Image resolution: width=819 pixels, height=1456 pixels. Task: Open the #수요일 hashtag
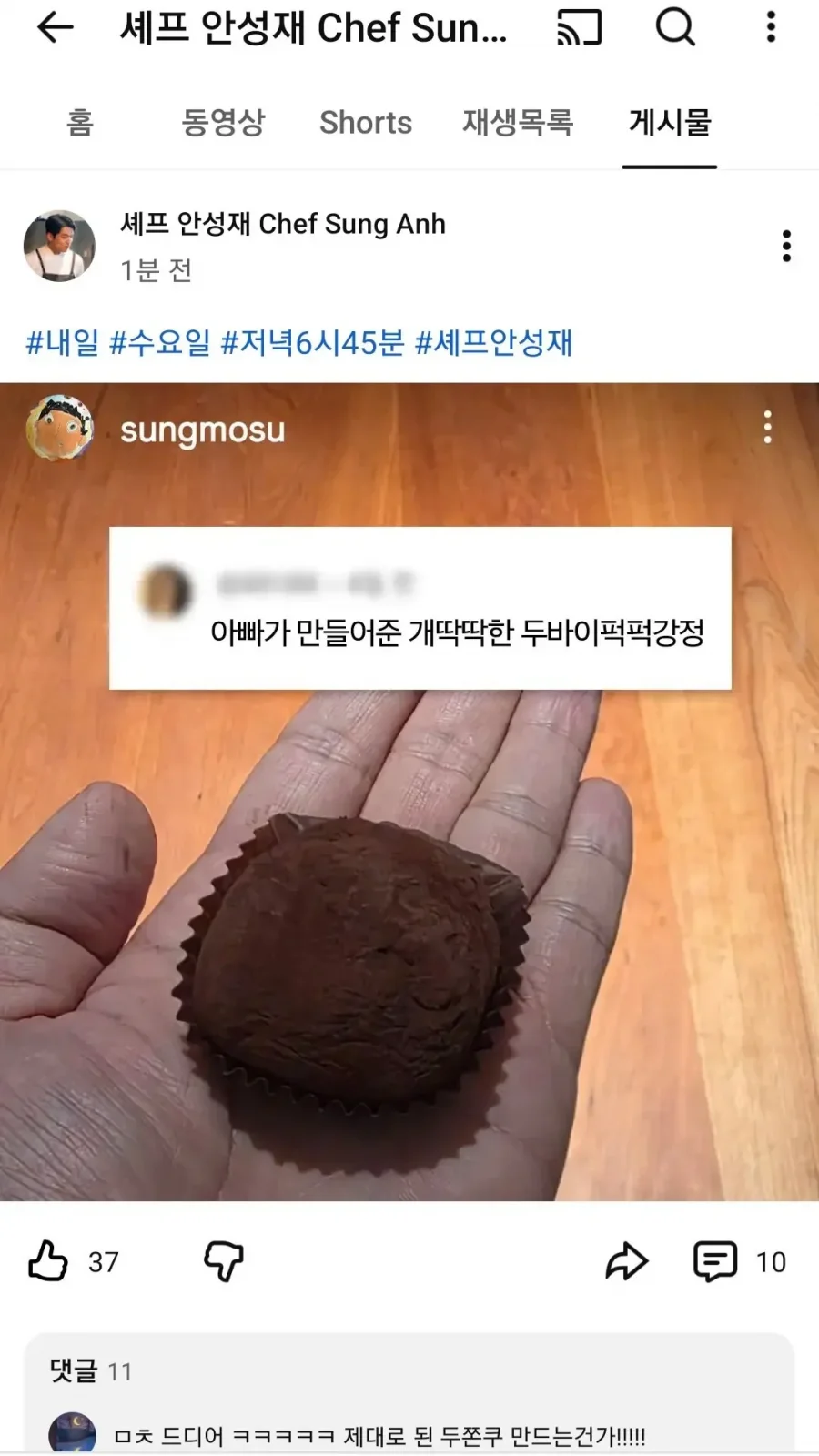tap(159, 343)
